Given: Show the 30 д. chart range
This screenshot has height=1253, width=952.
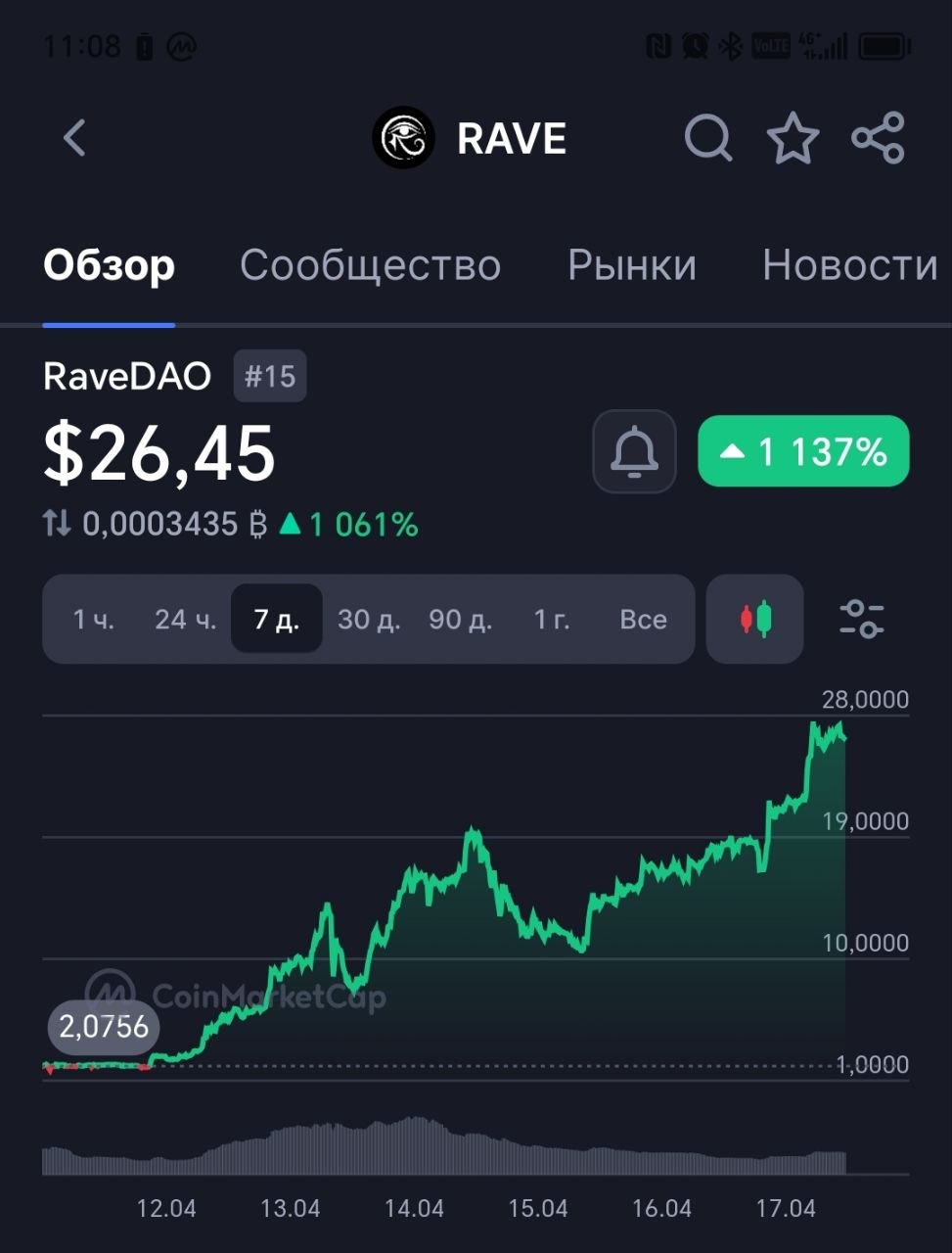Looking at the screenshot, I should 369,619.
